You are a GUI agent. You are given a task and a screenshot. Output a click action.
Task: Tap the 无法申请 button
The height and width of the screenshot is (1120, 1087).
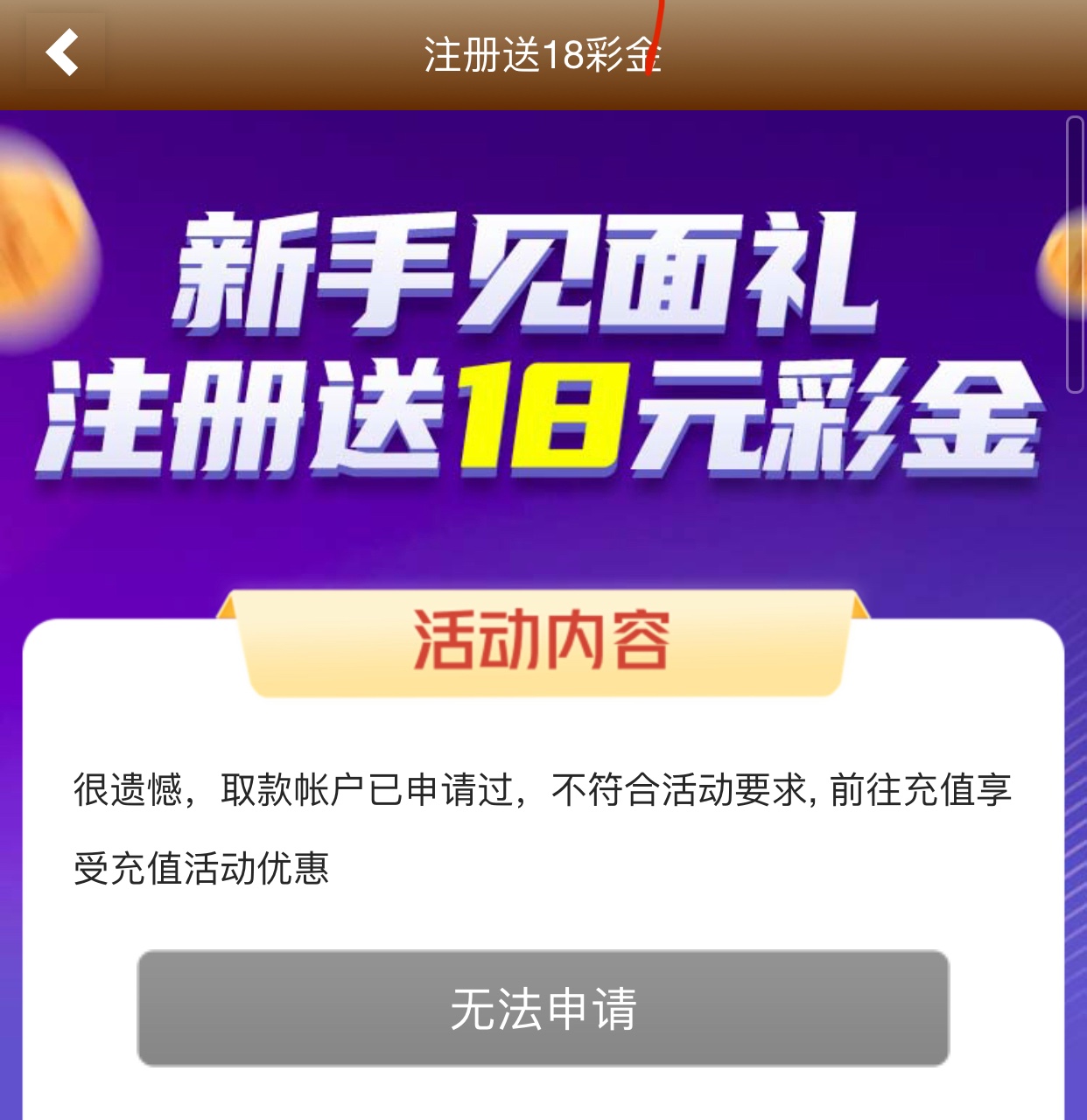(543, 1008)
